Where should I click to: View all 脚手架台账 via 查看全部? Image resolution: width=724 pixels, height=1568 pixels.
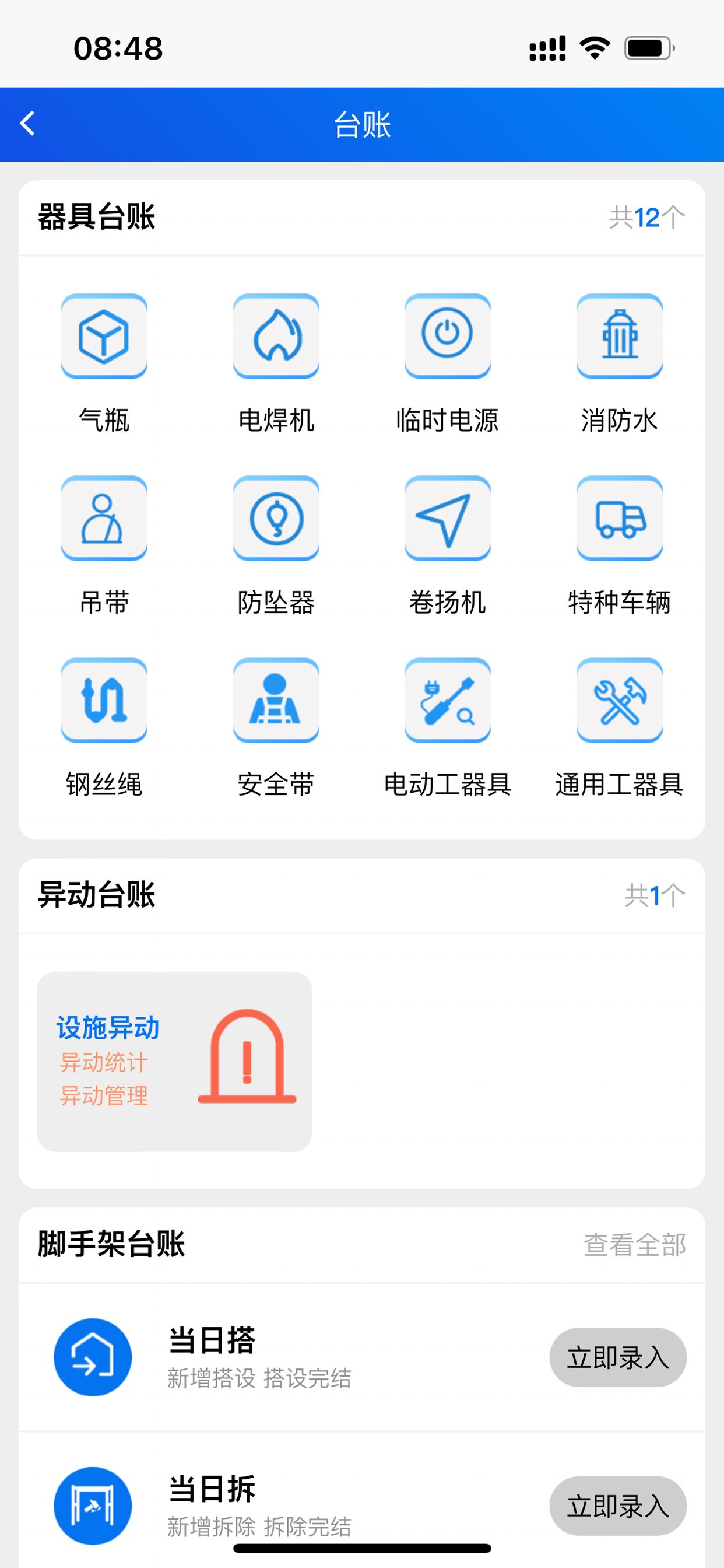[x=635, y=1245]
